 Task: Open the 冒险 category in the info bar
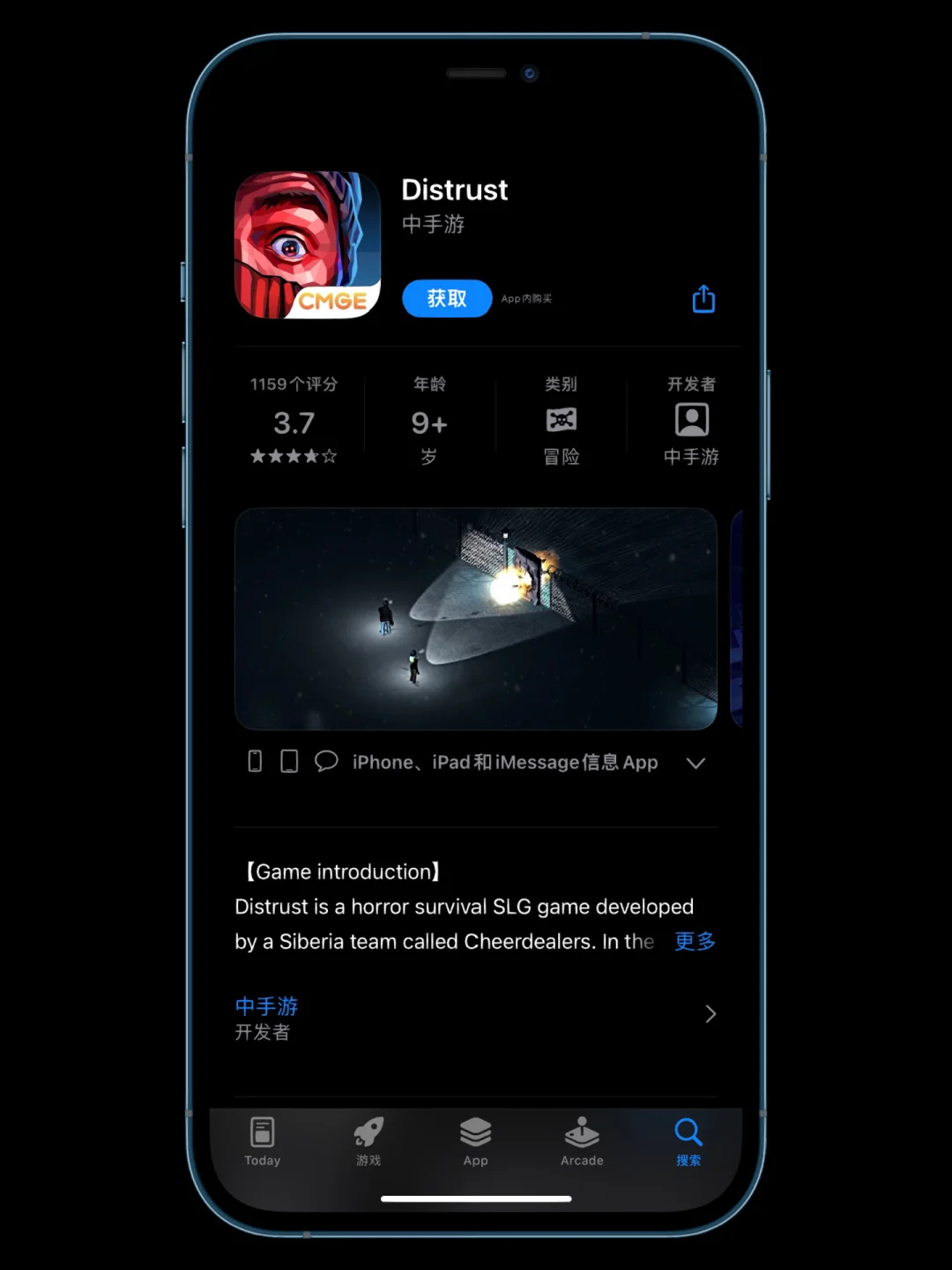coord(562,422)
